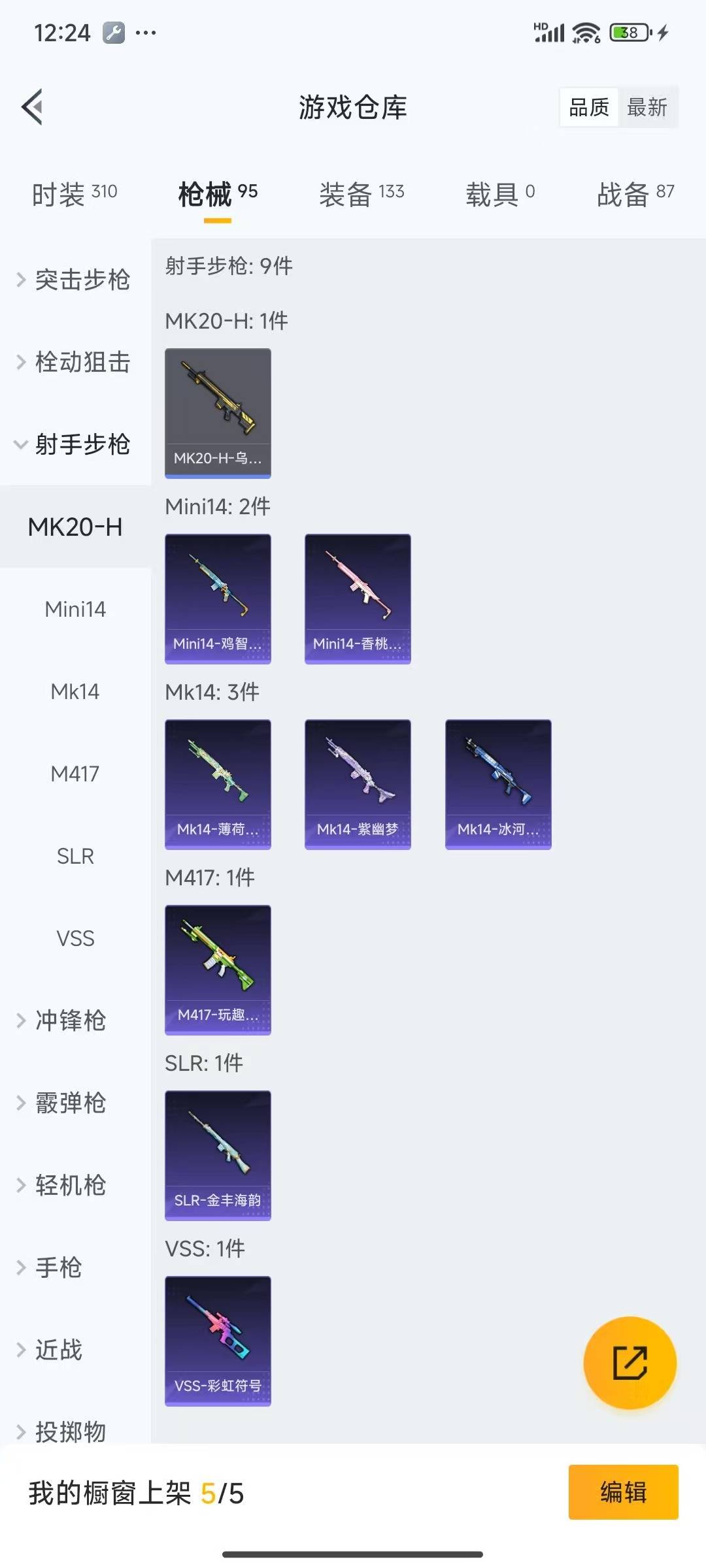Switch to the 时装 tab
Image resolution: width=706 pixels, height=1568 pixels.
coord(75,193)
